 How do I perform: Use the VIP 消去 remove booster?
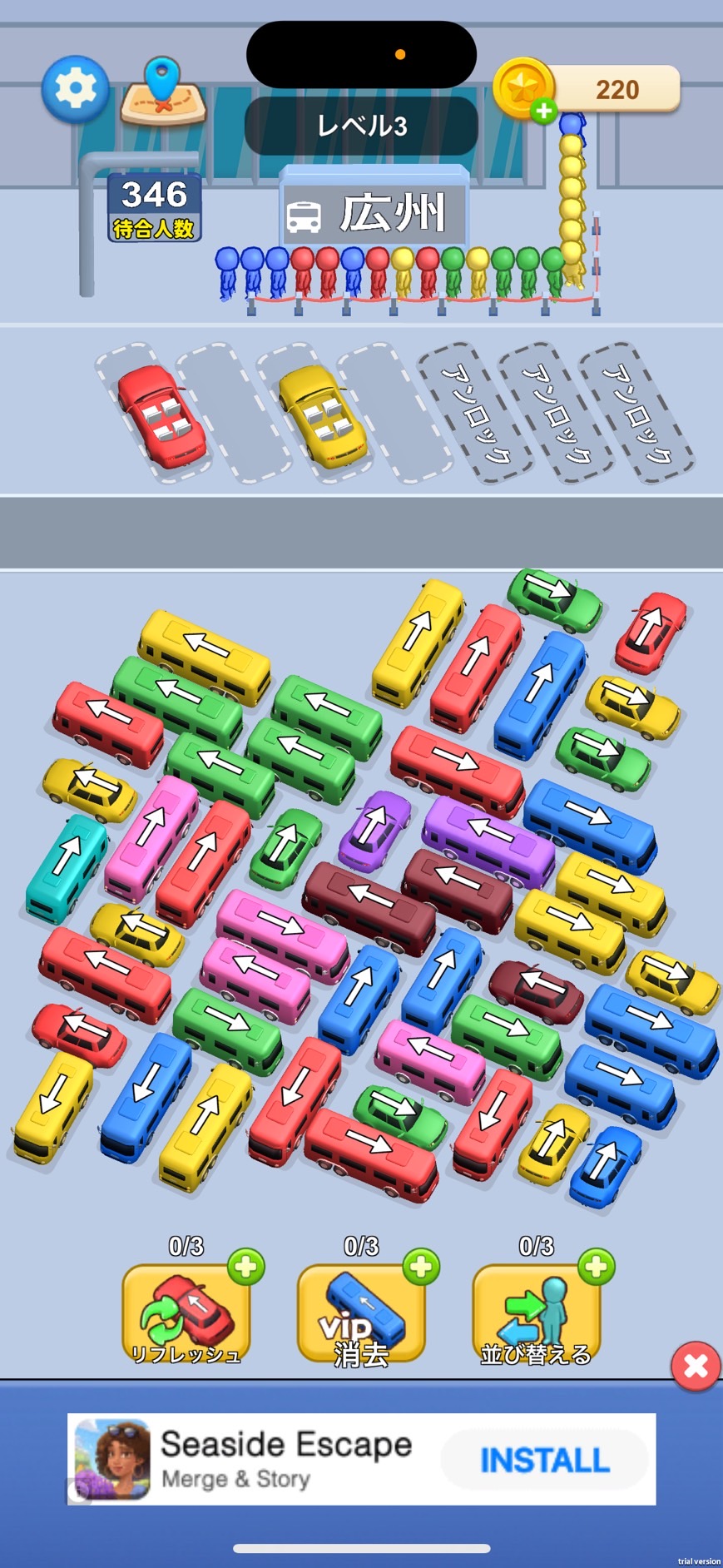click(361, 1314)
